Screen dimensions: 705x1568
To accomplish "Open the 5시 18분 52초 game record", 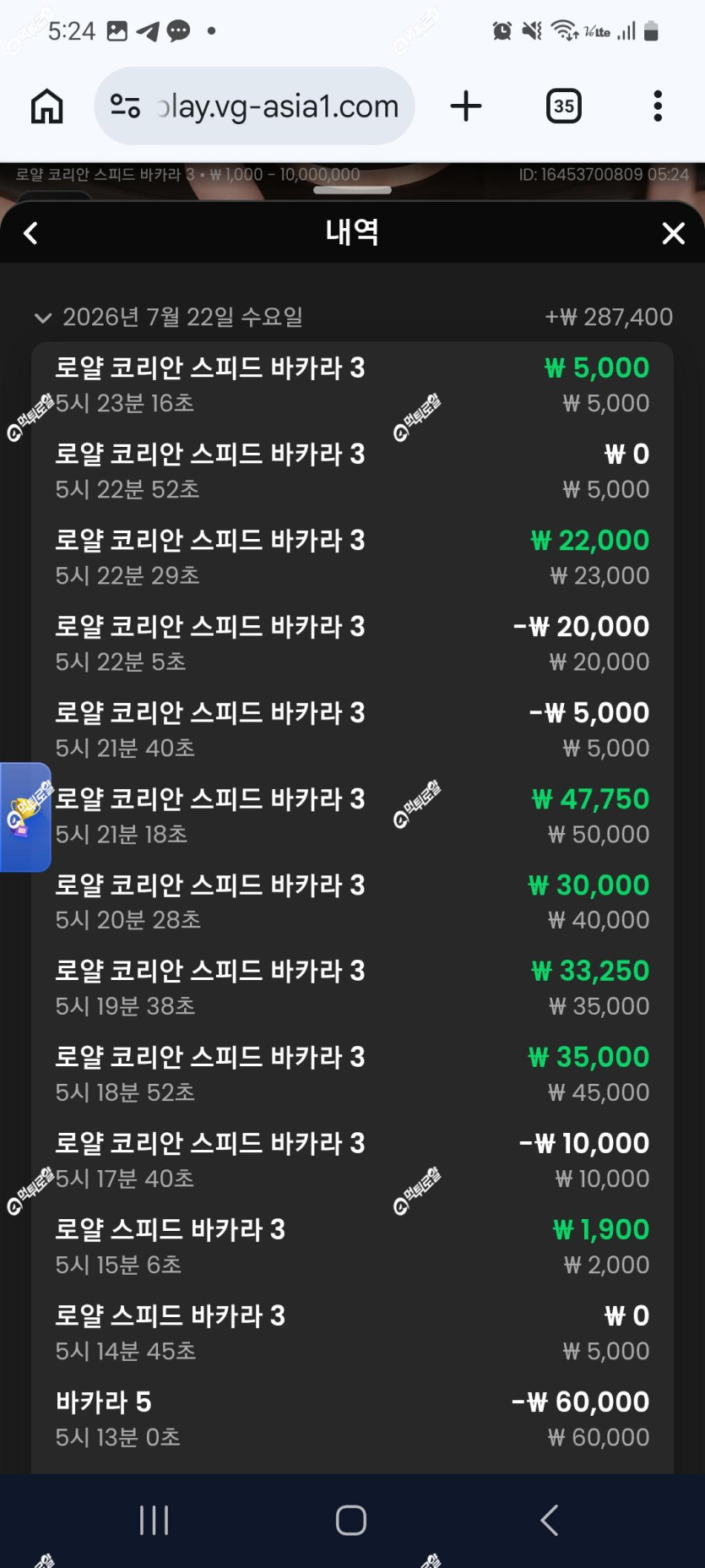I will [x=352, y=1075].
